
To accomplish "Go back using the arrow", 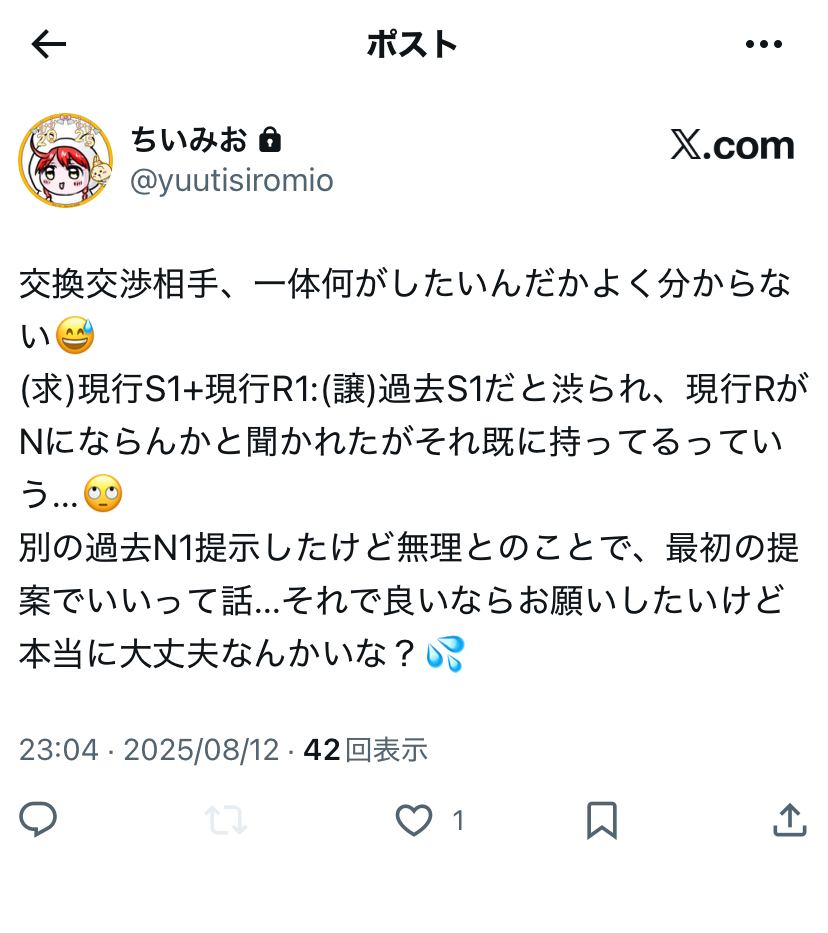I will [49, 44].
